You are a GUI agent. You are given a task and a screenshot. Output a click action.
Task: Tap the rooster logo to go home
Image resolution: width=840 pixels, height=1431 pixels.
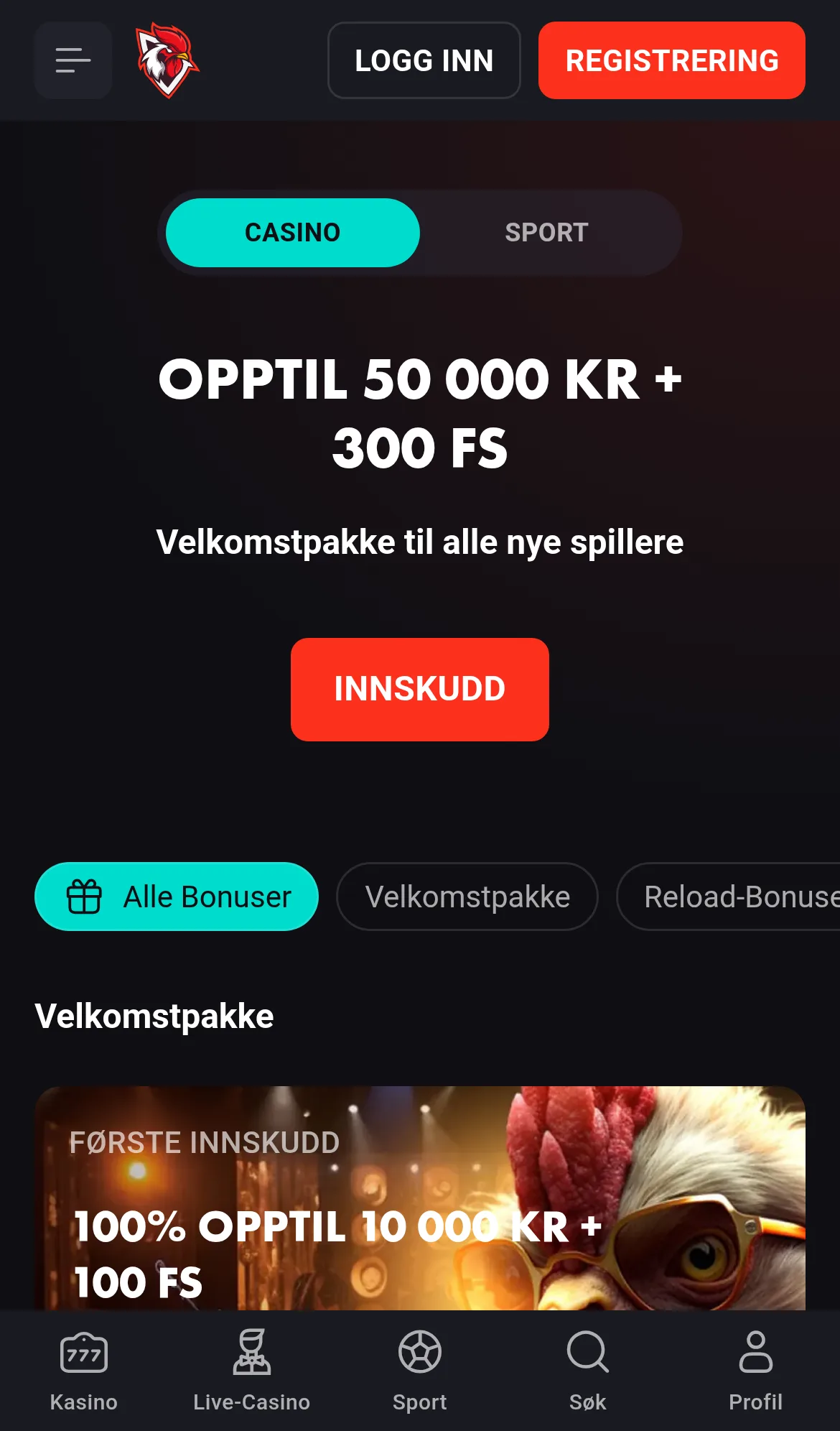pyautogui.click(x=167, y=60)
